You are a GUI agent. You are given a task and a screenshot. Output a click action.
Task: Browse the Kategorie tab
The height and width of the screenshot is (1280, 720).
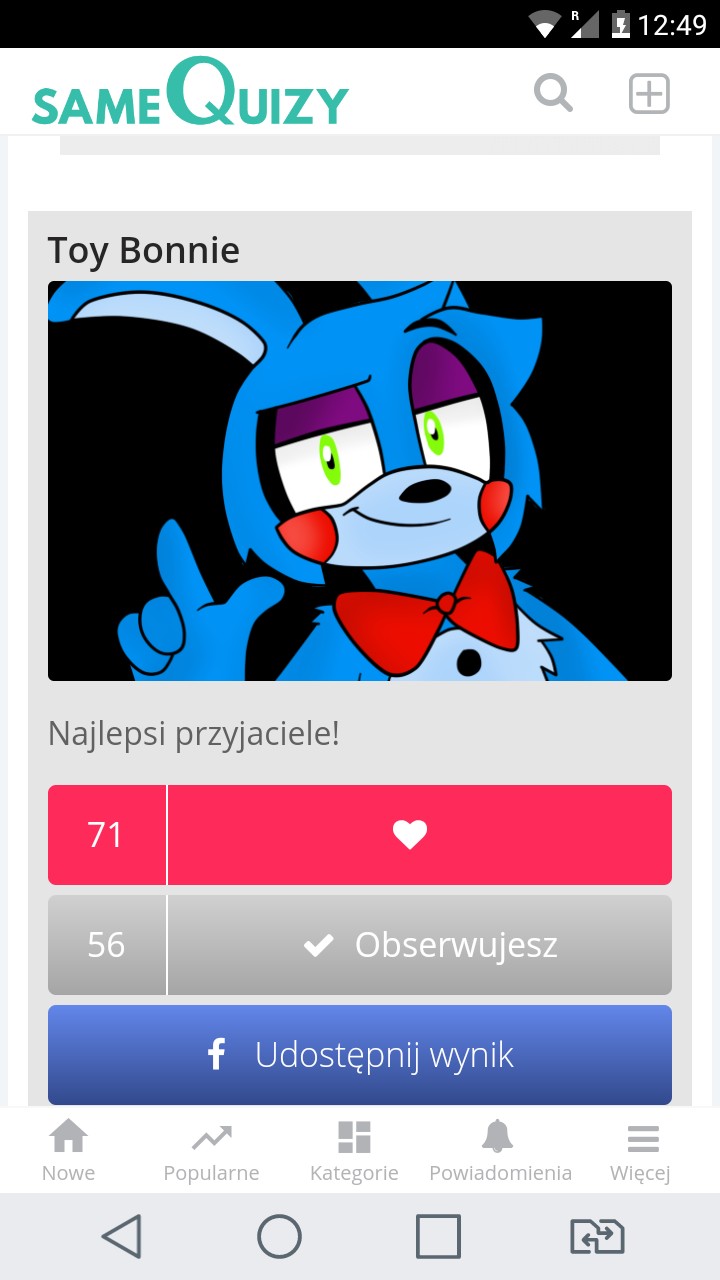354,1150
